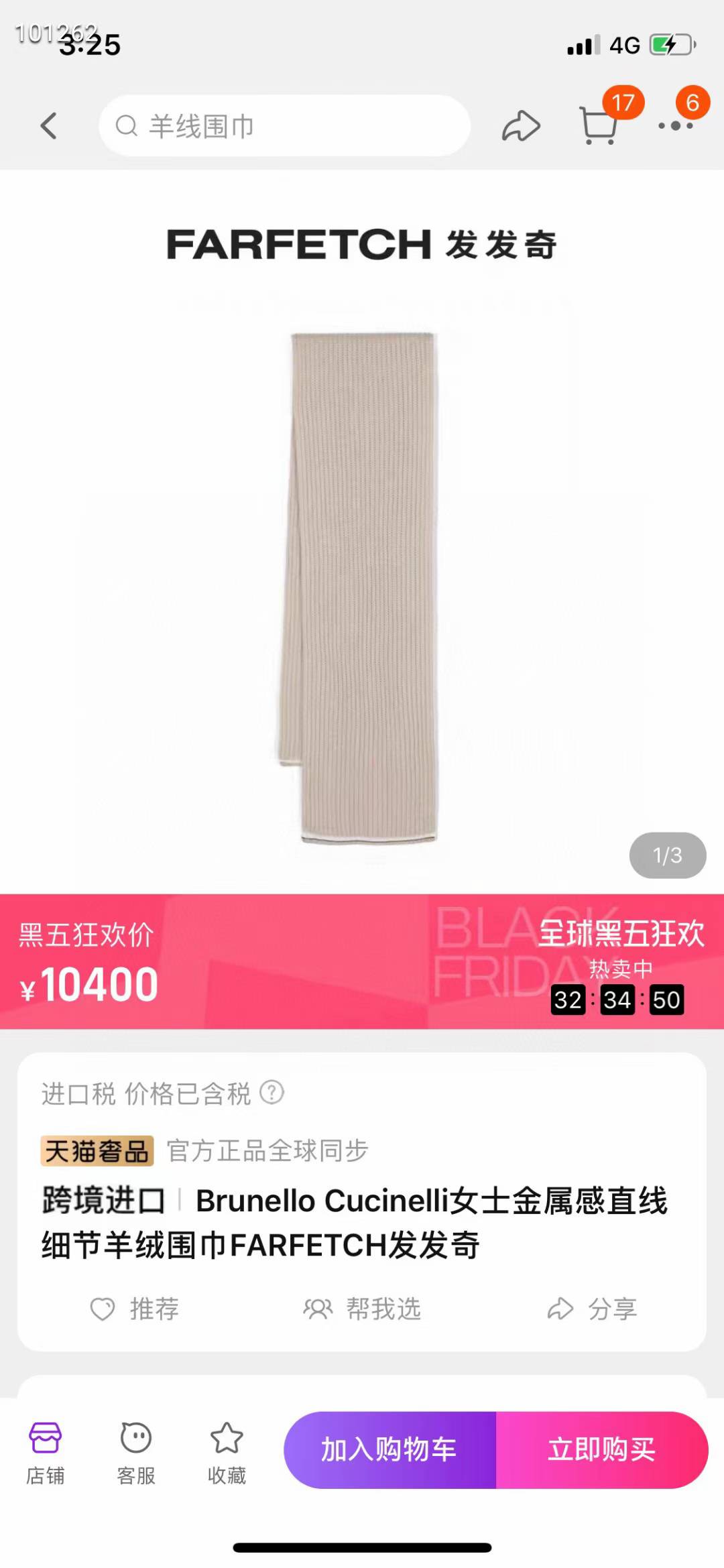Image resolution: width=724 pixels, height=1568 pixels.
Task: Add item to 收藏 favorites
Action: 227,1451
